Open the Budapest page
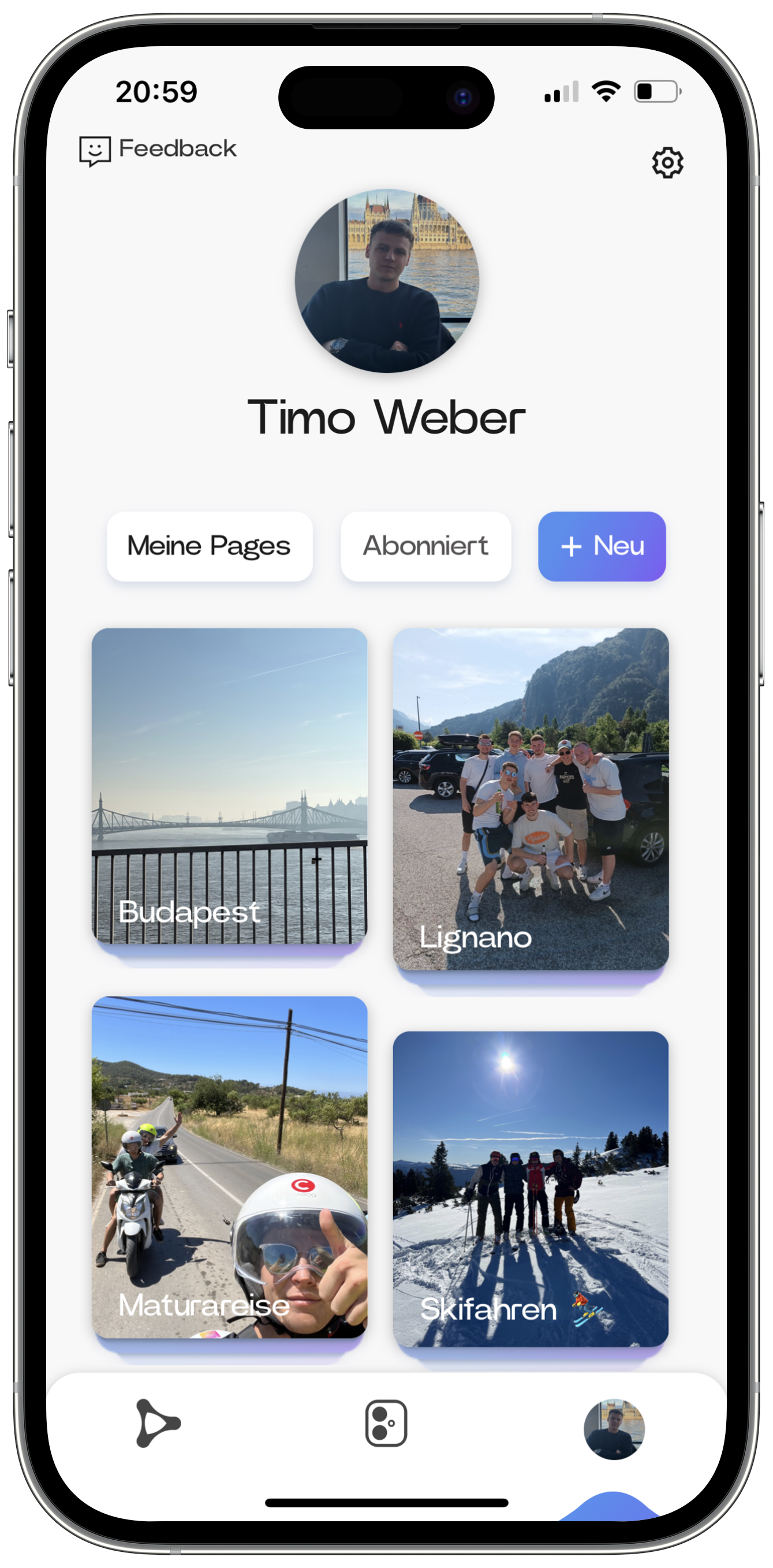This screenshot has height=1568, width=773. coord(229,786)
